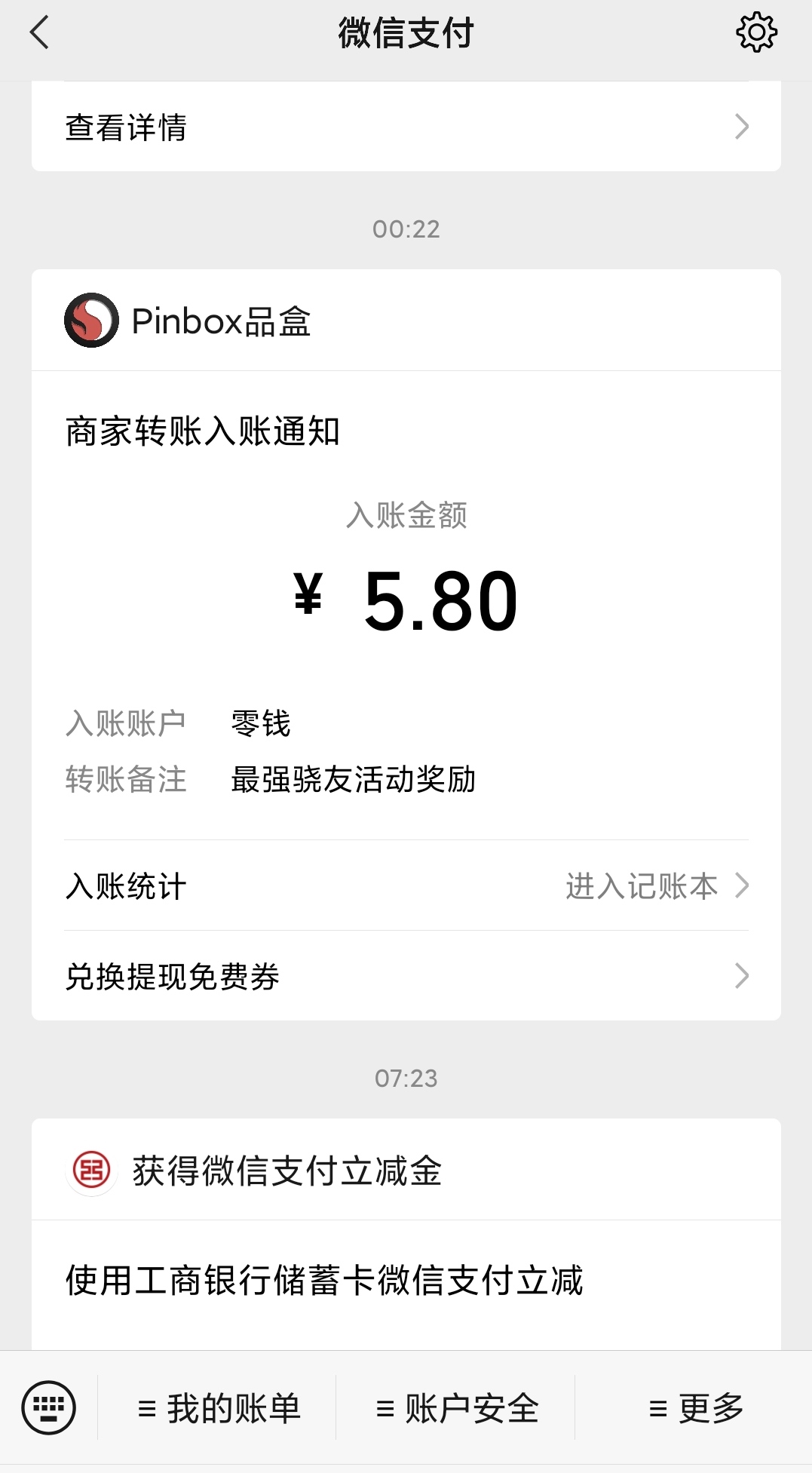Expand the 更多 menu
This screenshot has width=812, height=1473.
(694, 1408)
